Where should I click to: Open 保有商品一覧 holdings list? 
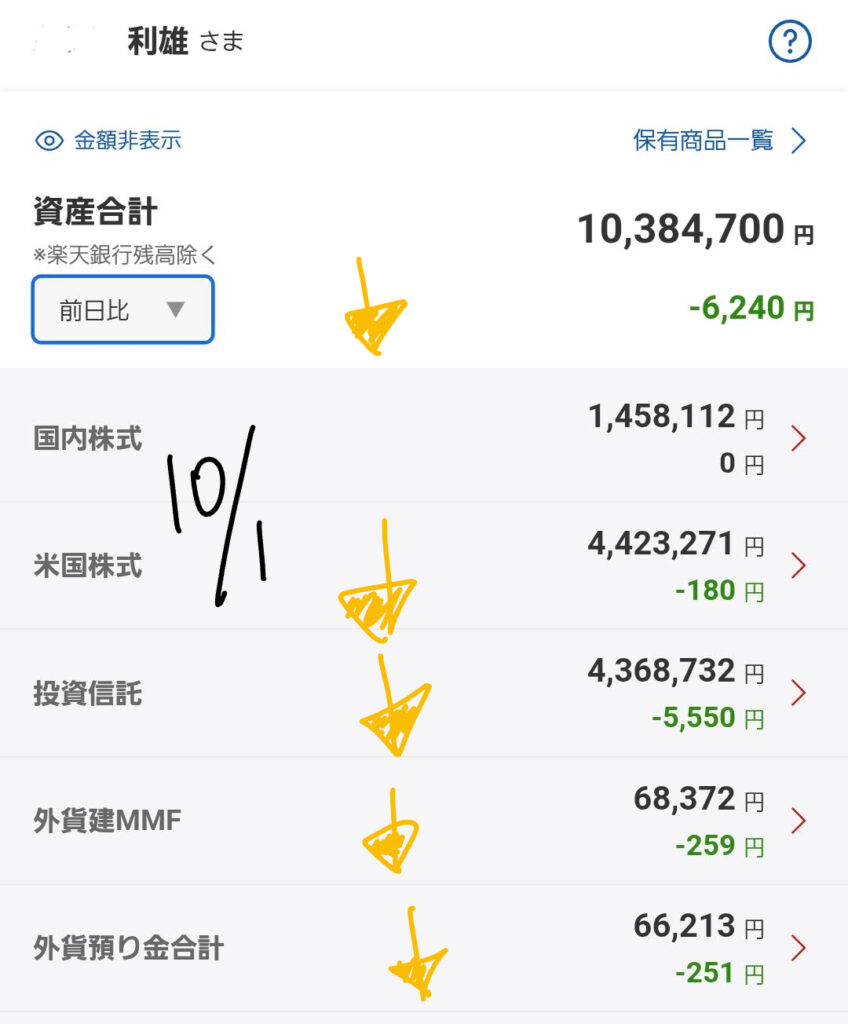pyautogui.click(x=719, y=140)
